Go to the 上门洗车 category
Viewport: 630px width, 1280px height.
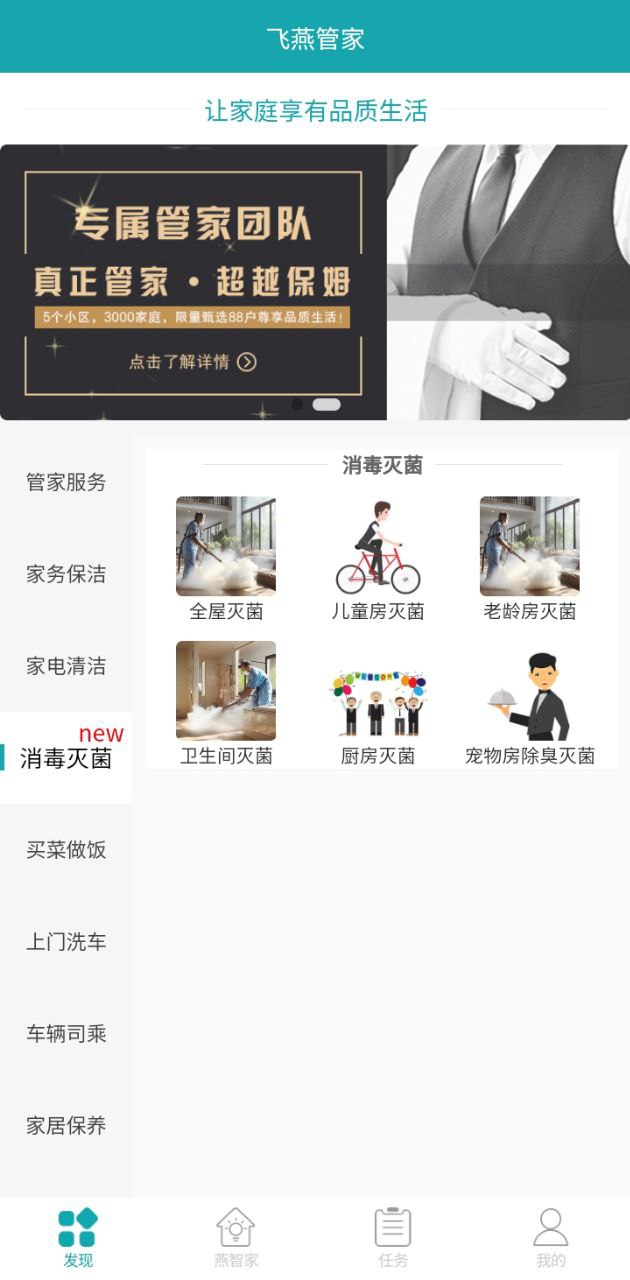pyautogui.click(x=66, y=942)
